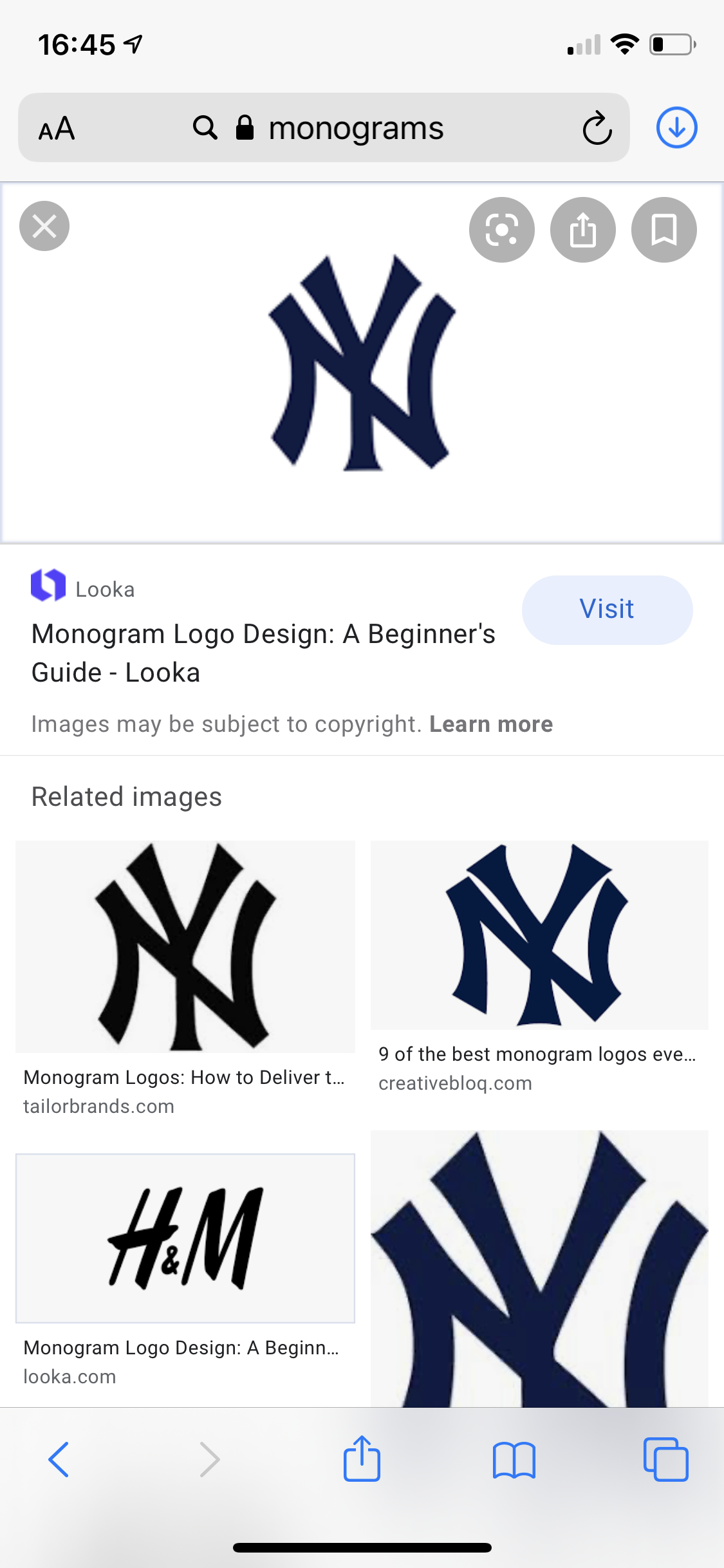
Task: Open the AA reader and text options
Action: [57, 128]
